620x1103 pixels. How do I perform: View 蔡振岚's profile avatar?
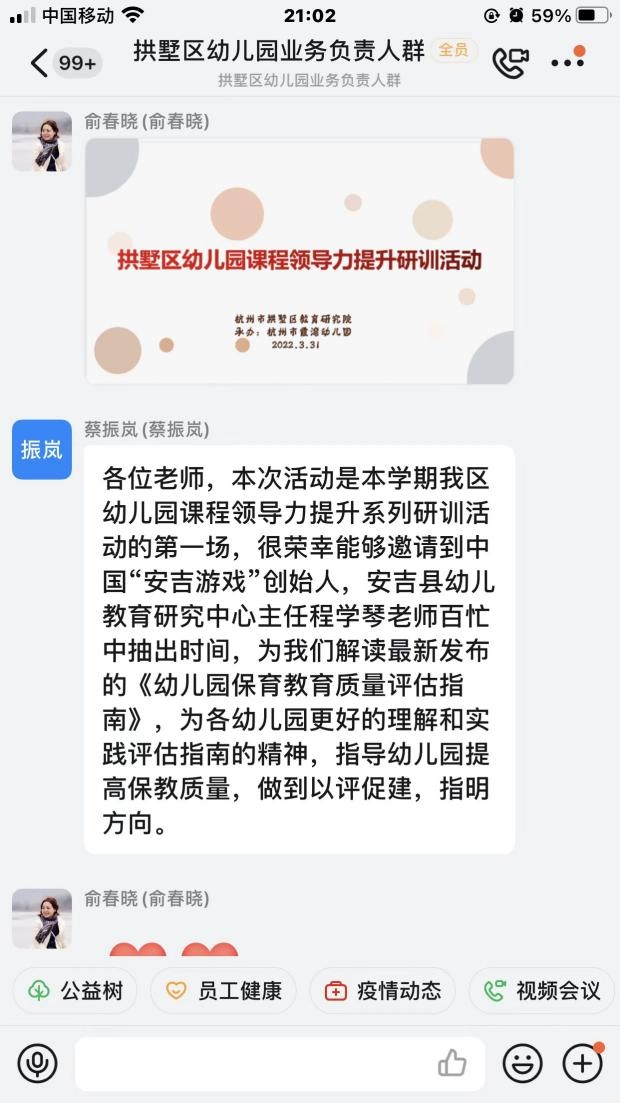coord(42,449)
